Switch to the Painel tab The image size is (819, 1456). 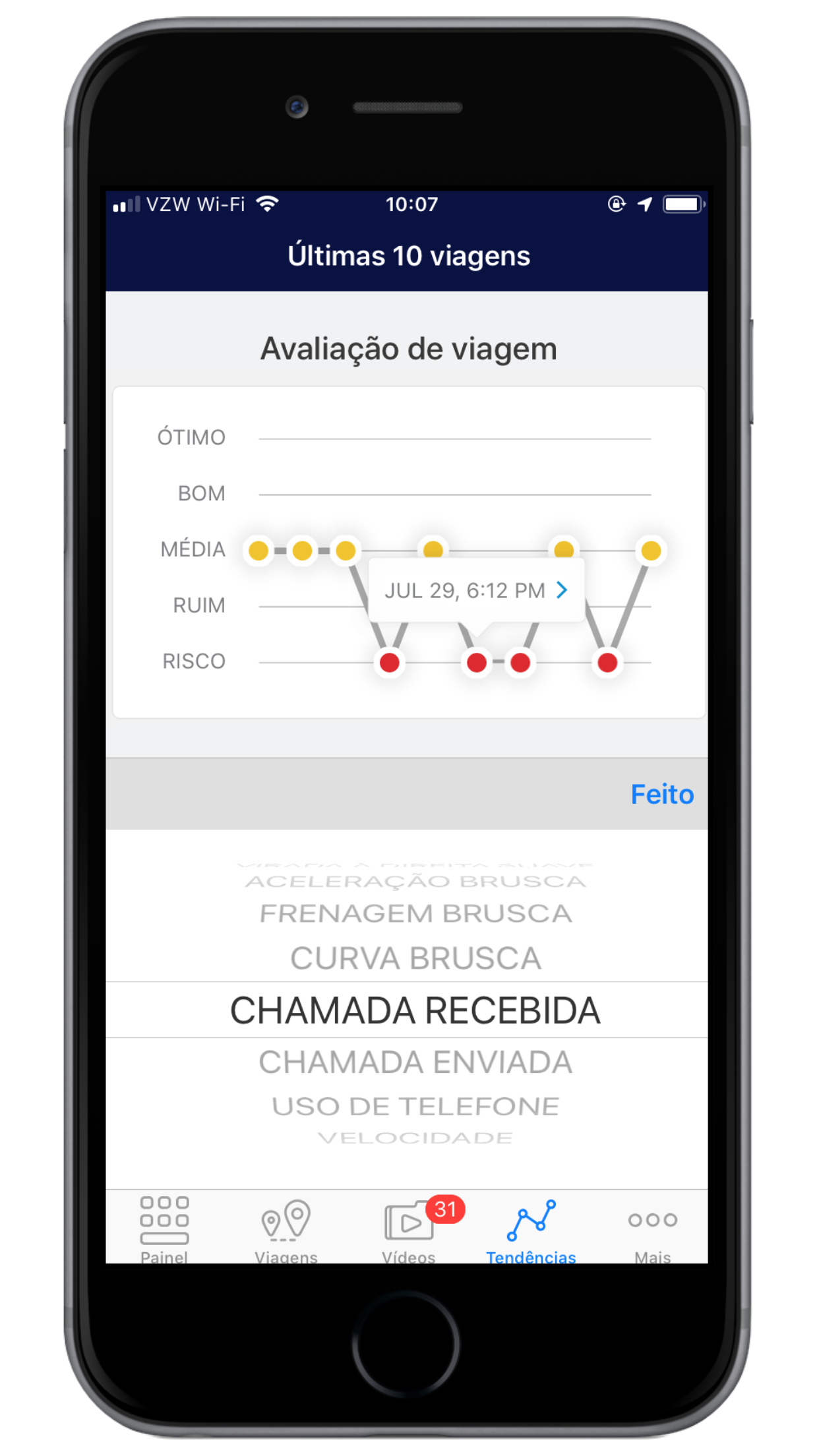tap(164, 1228)
